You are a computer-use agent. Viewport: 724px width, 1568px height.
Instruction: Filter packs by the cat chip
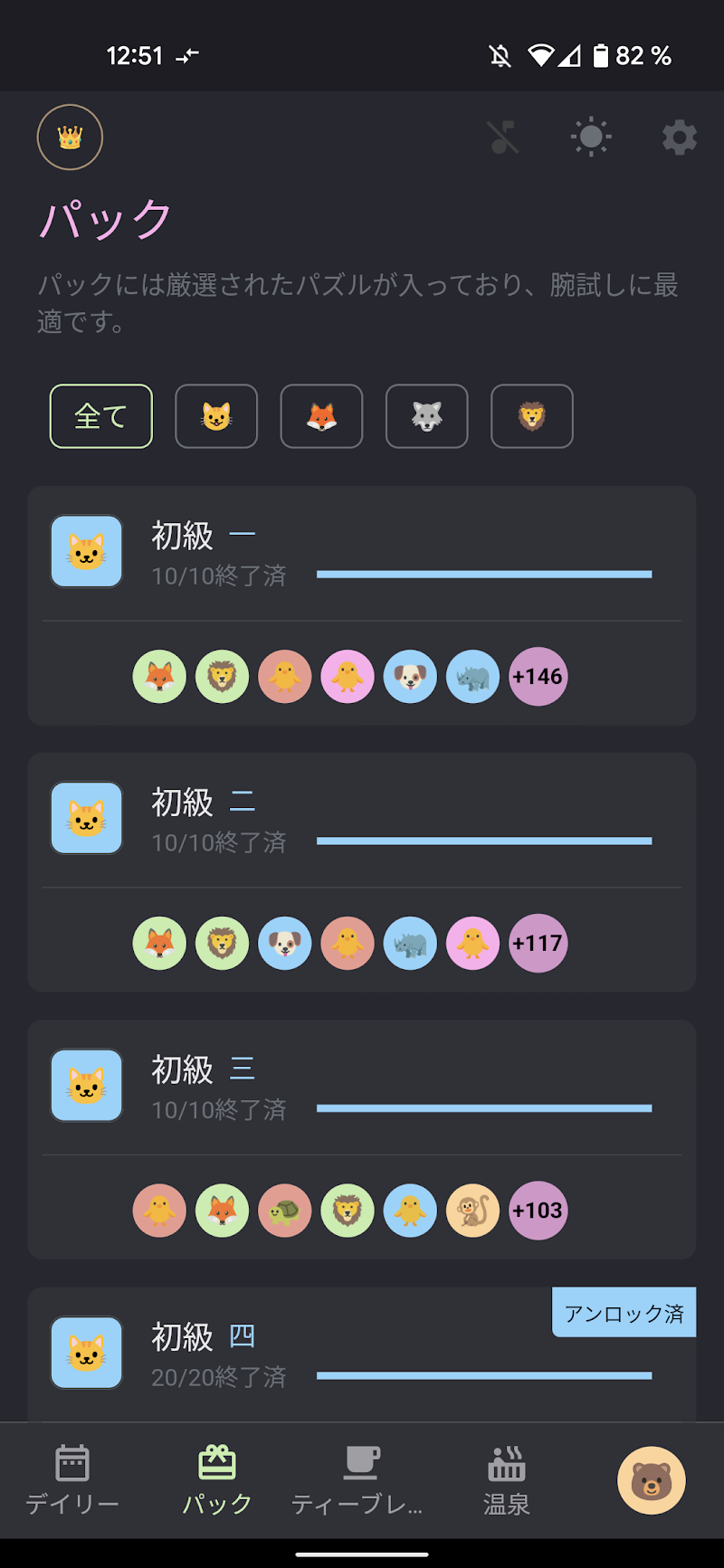point(216,416)
